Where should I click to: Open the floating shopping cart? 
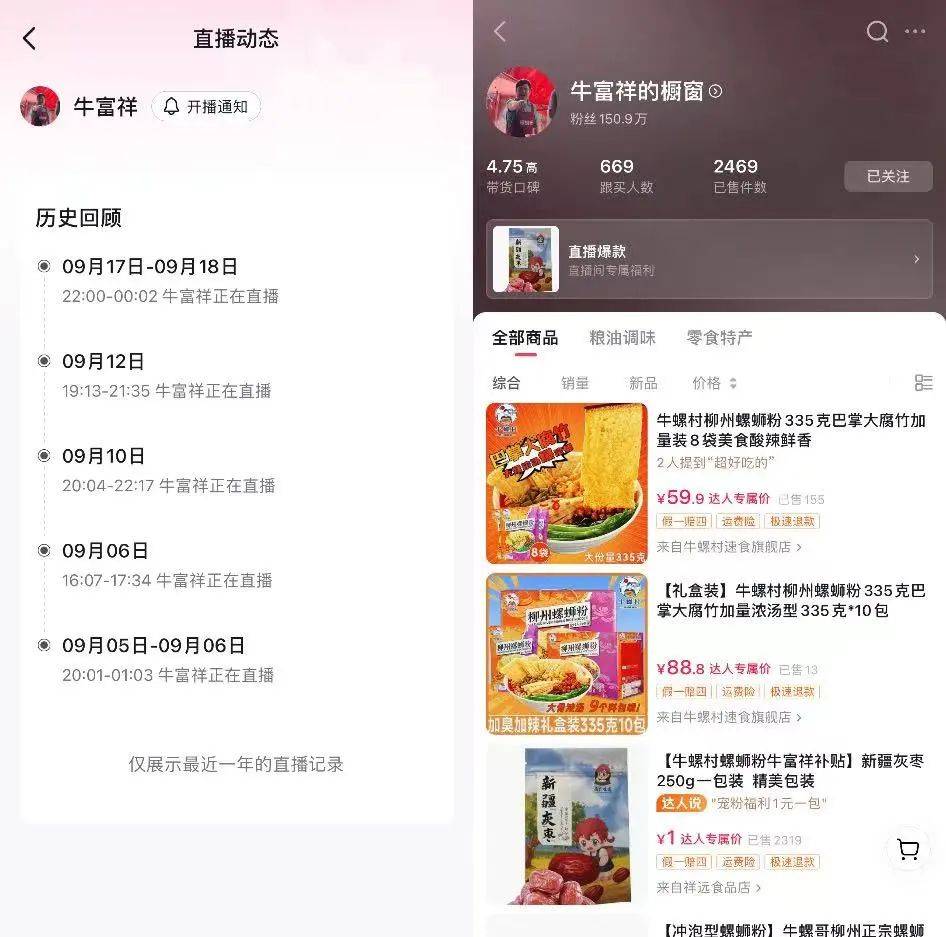(908, 850)
